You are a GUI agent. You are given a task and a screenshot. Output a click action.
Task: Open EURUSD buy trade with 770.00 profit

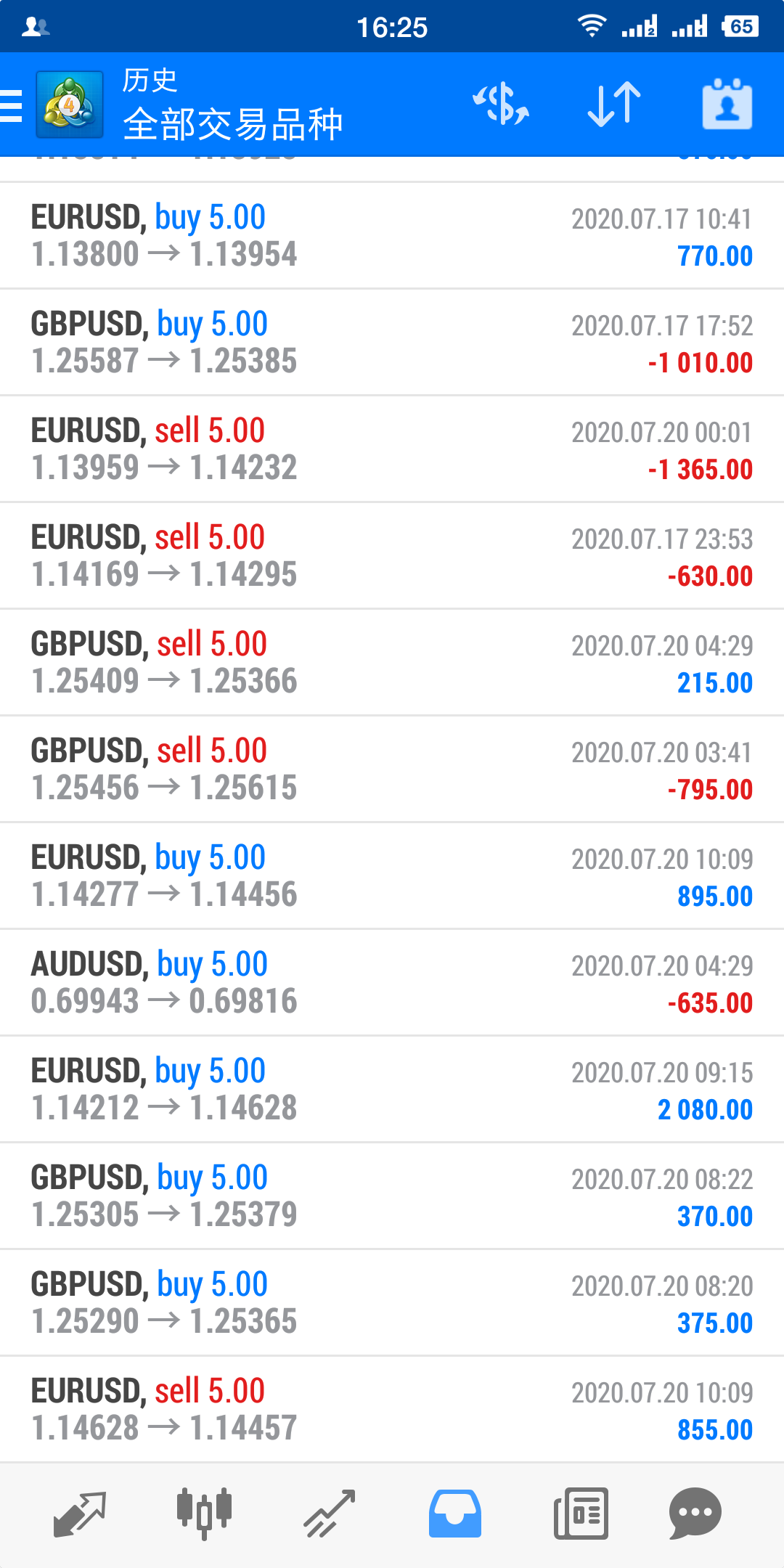pos(392,236)
